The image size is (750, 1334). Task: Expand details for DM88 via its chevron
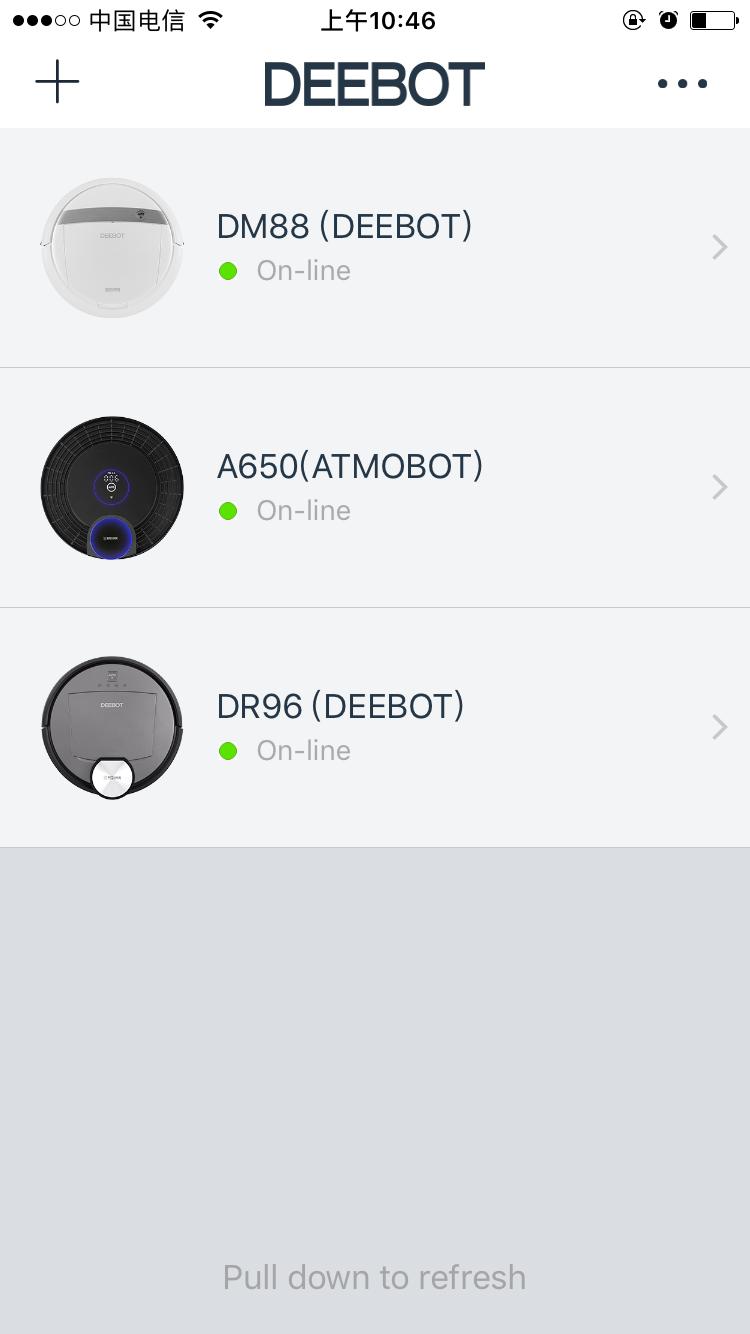[719, 247]
